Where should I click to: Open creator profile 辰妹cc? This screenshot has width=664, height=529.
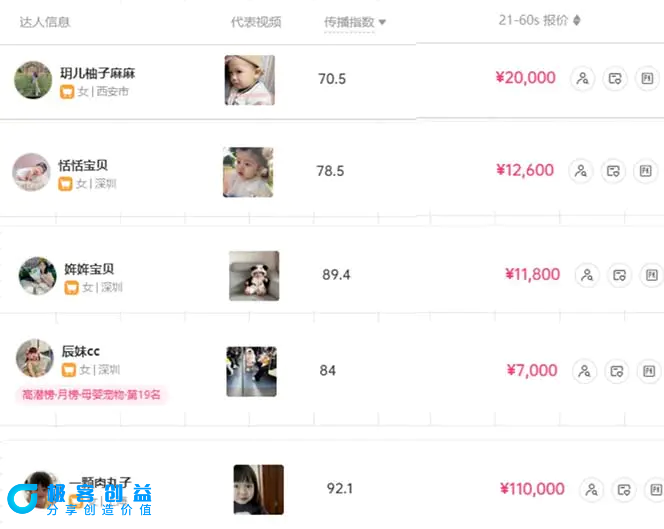click(80, 351)
